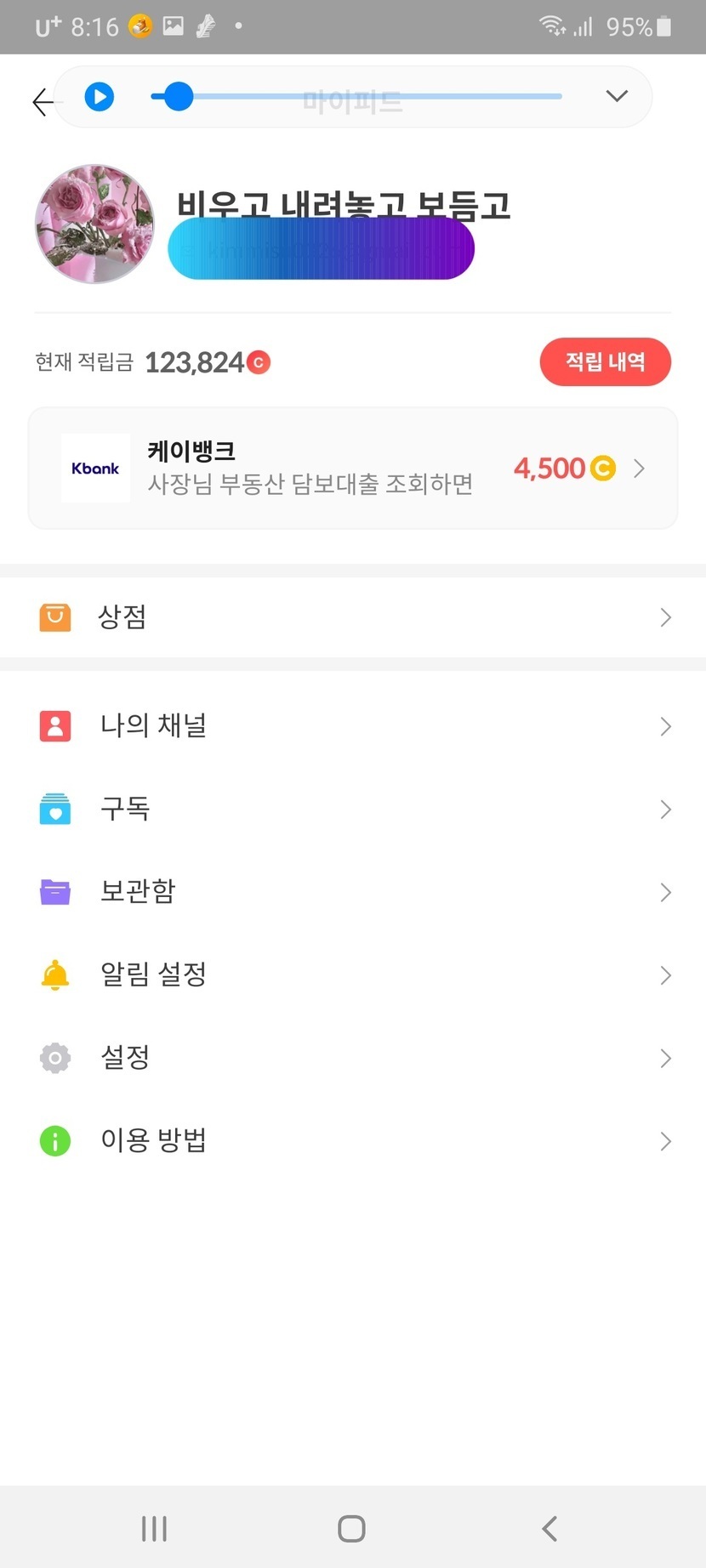Viewport: 706px width, 1568px height.
Task: Expand the floating player chevron
Action: pos(617,96)
